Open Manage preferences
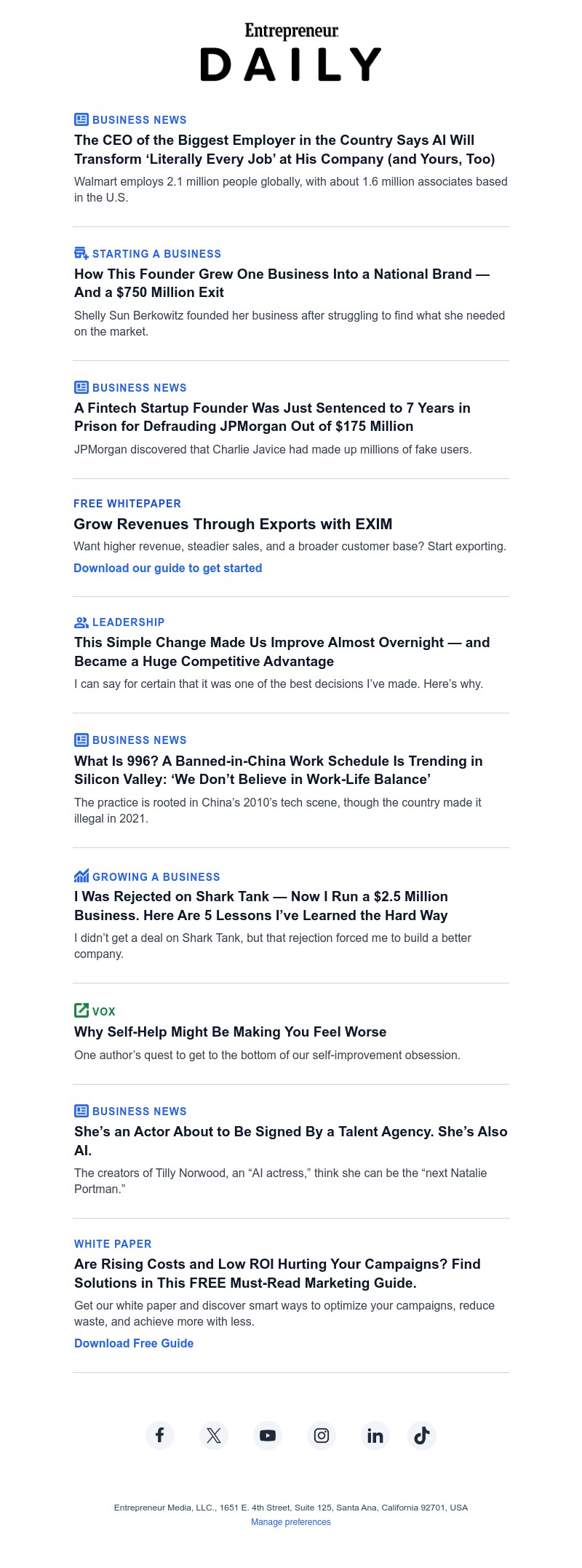582x1568 pixels. (x=291, y=1522)
